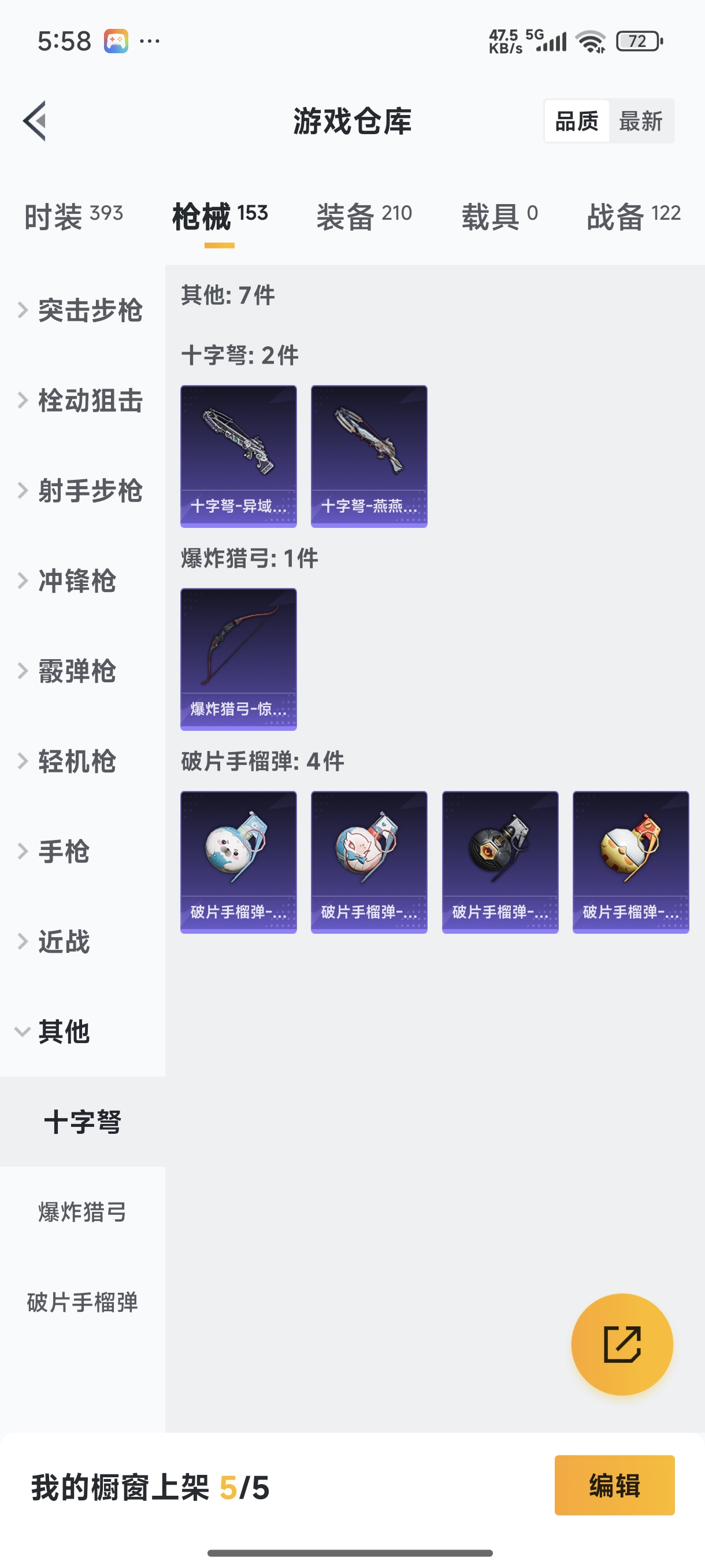
Task: Switch to the 载具 tab
Action: tap(499, 216)
